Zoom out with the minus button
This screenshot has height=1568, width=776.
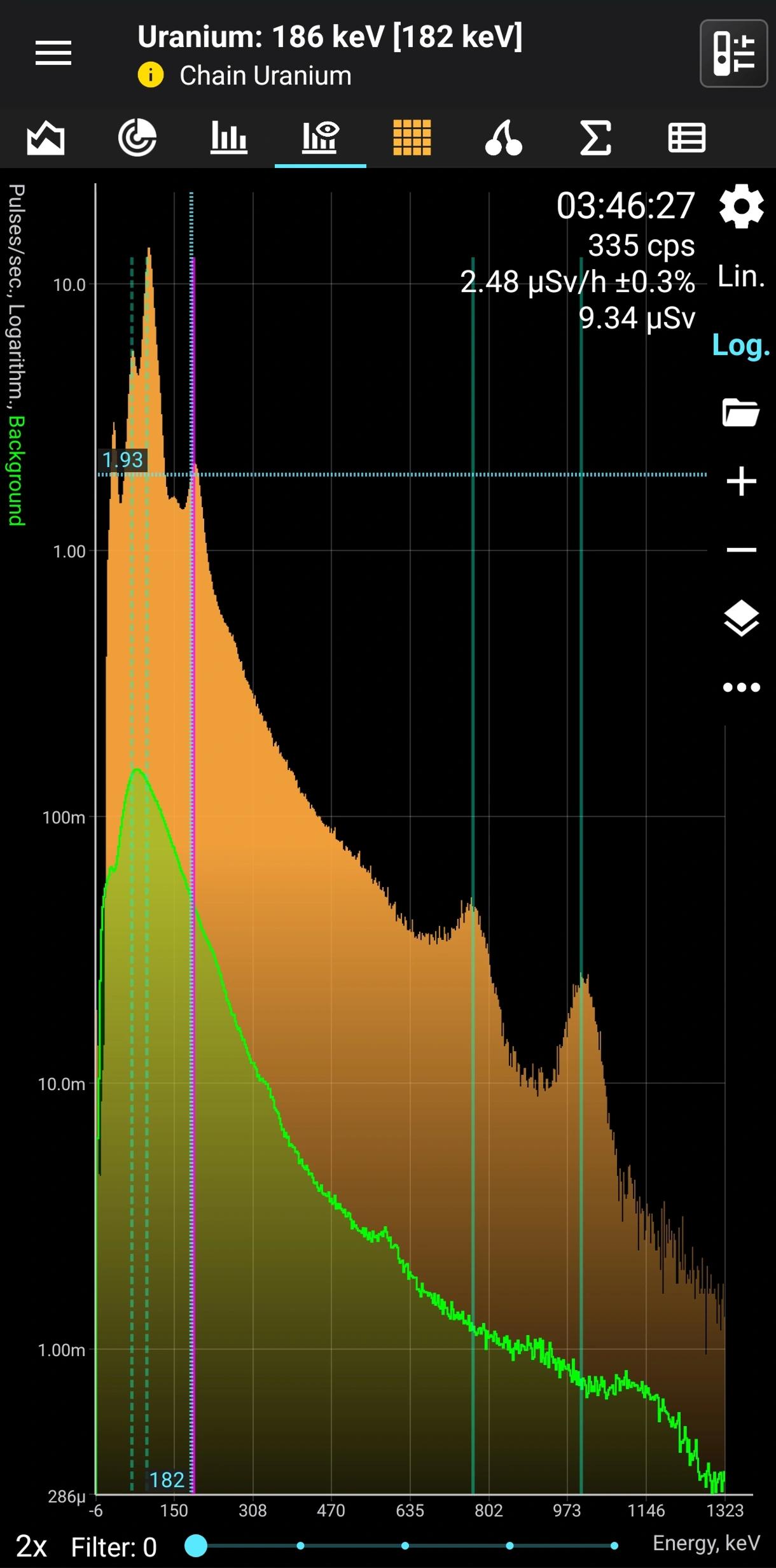point(742,550)
